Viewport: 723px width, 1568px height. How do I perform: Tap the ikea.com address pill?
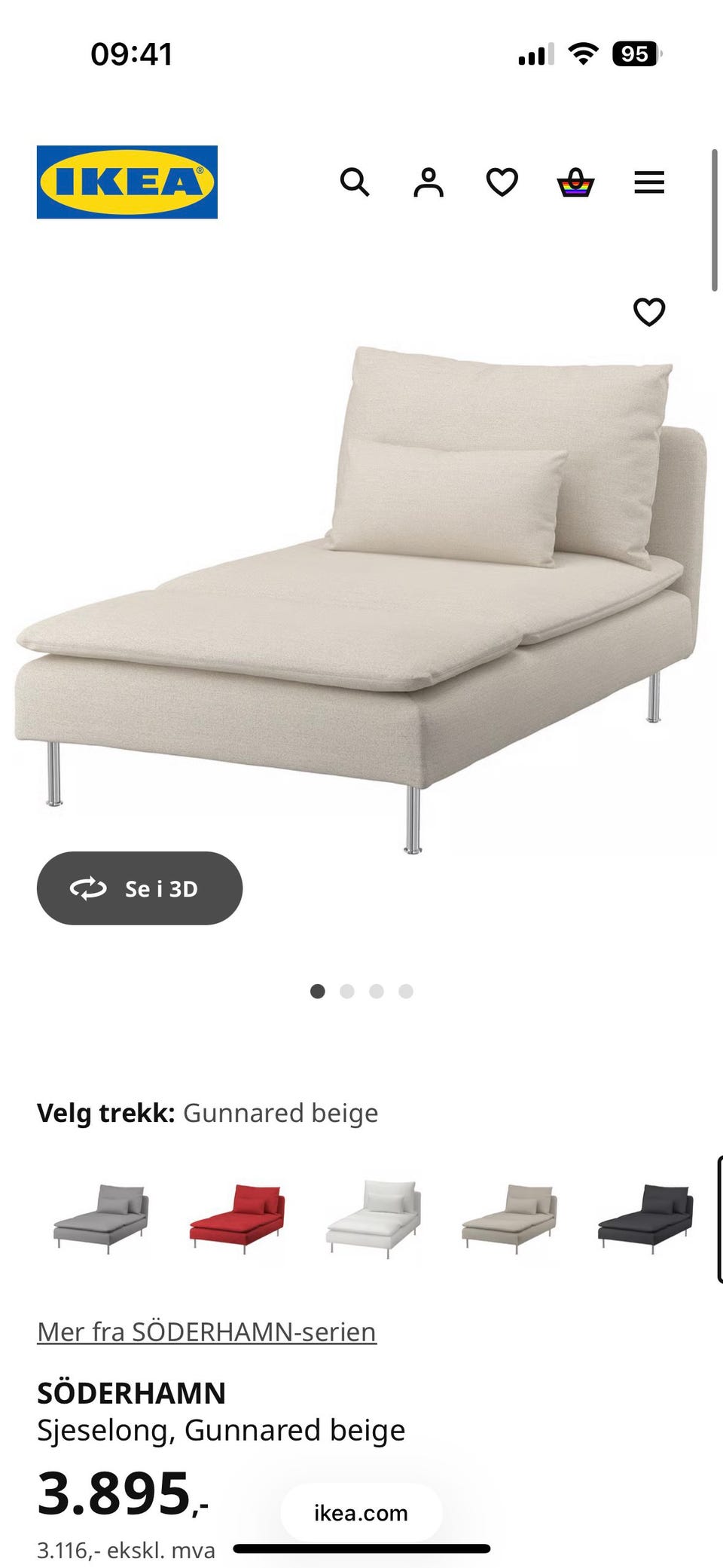pyautogui.click(x=361, y=1512)
